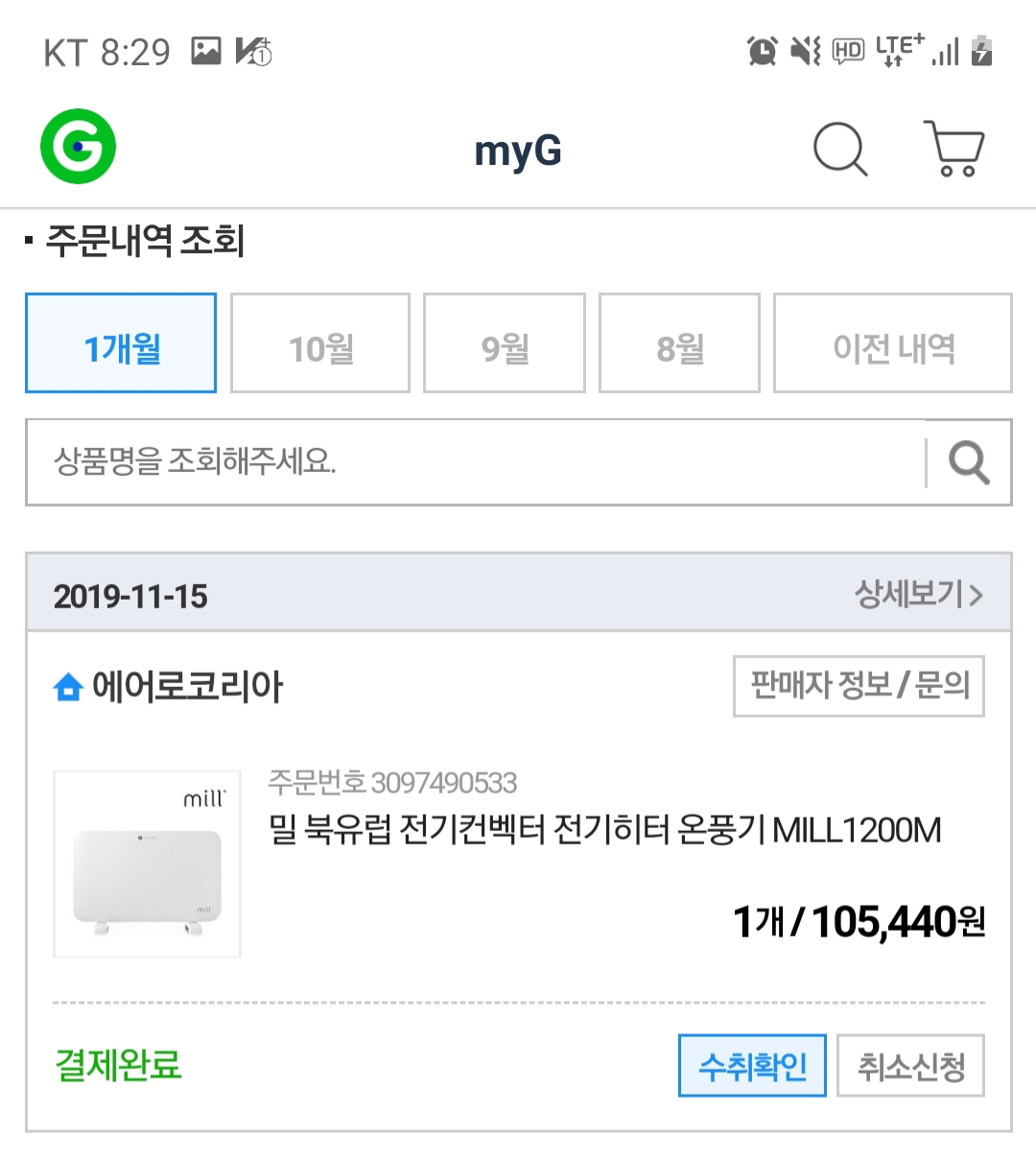Switch to the 9월 orders filter

505,343
